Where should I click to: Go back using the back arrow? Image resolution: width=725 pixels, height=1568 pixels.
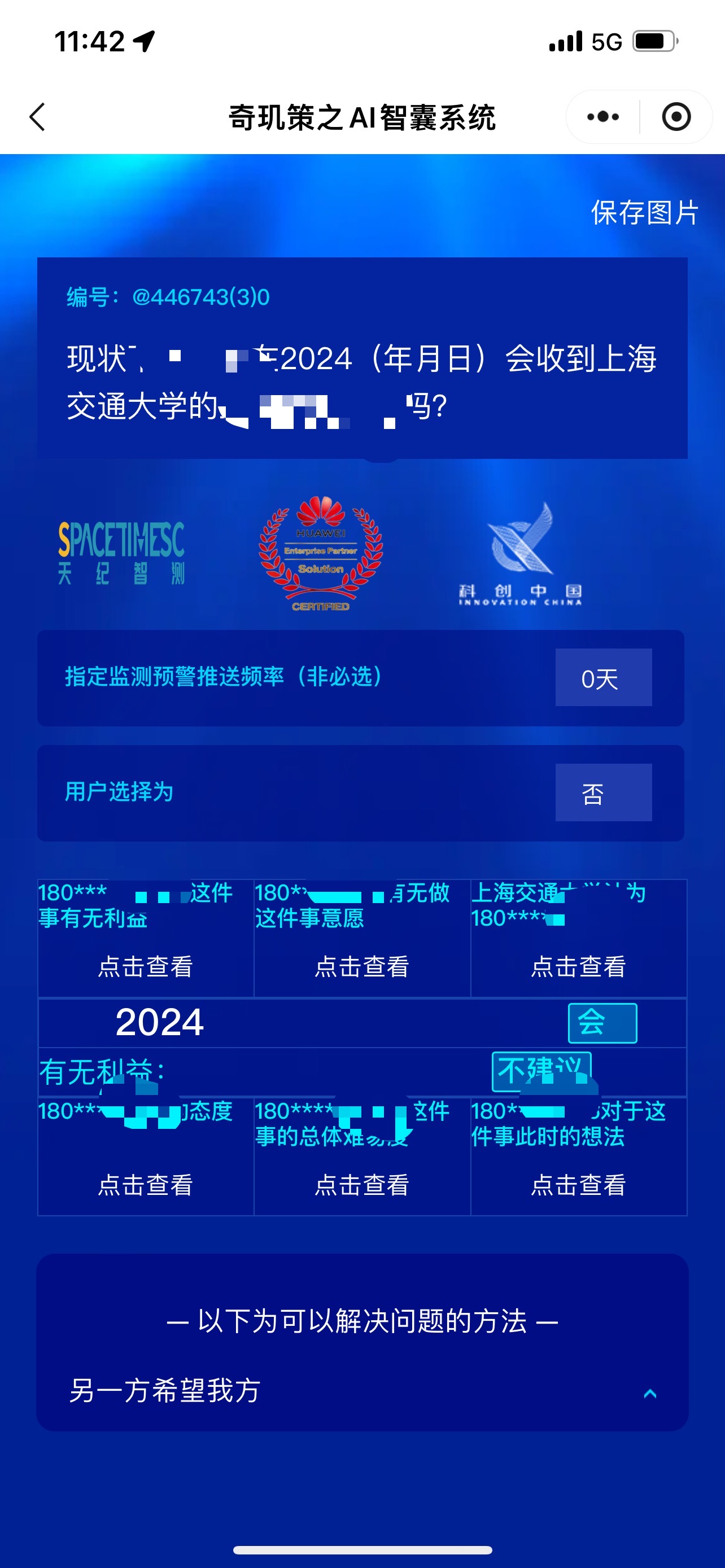click(x=38, y=117)
